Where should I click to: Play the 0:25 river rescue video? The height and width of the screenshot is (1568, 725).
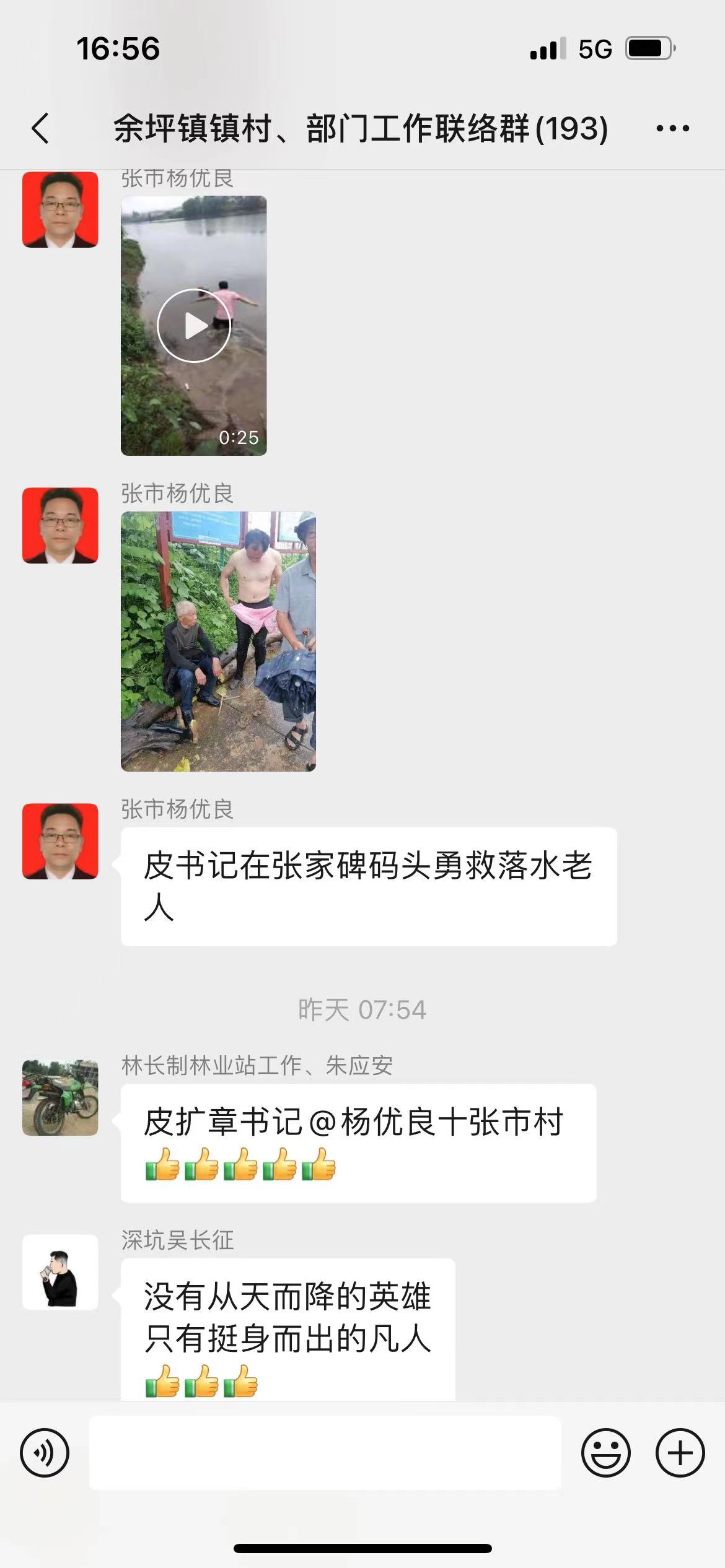(x=194, y=326)
